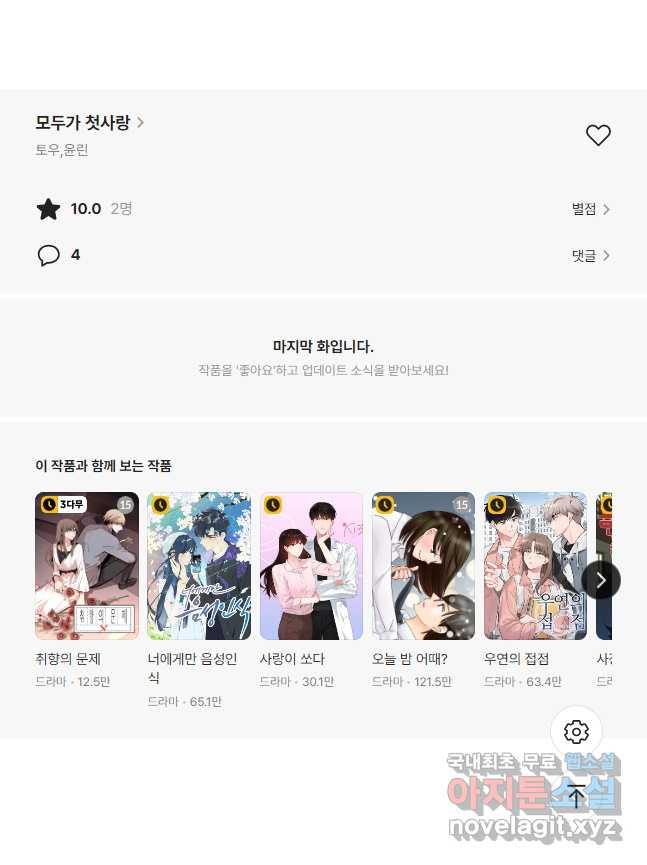
Task: Show next recommended works with arrow
Action: click(600, 580)
